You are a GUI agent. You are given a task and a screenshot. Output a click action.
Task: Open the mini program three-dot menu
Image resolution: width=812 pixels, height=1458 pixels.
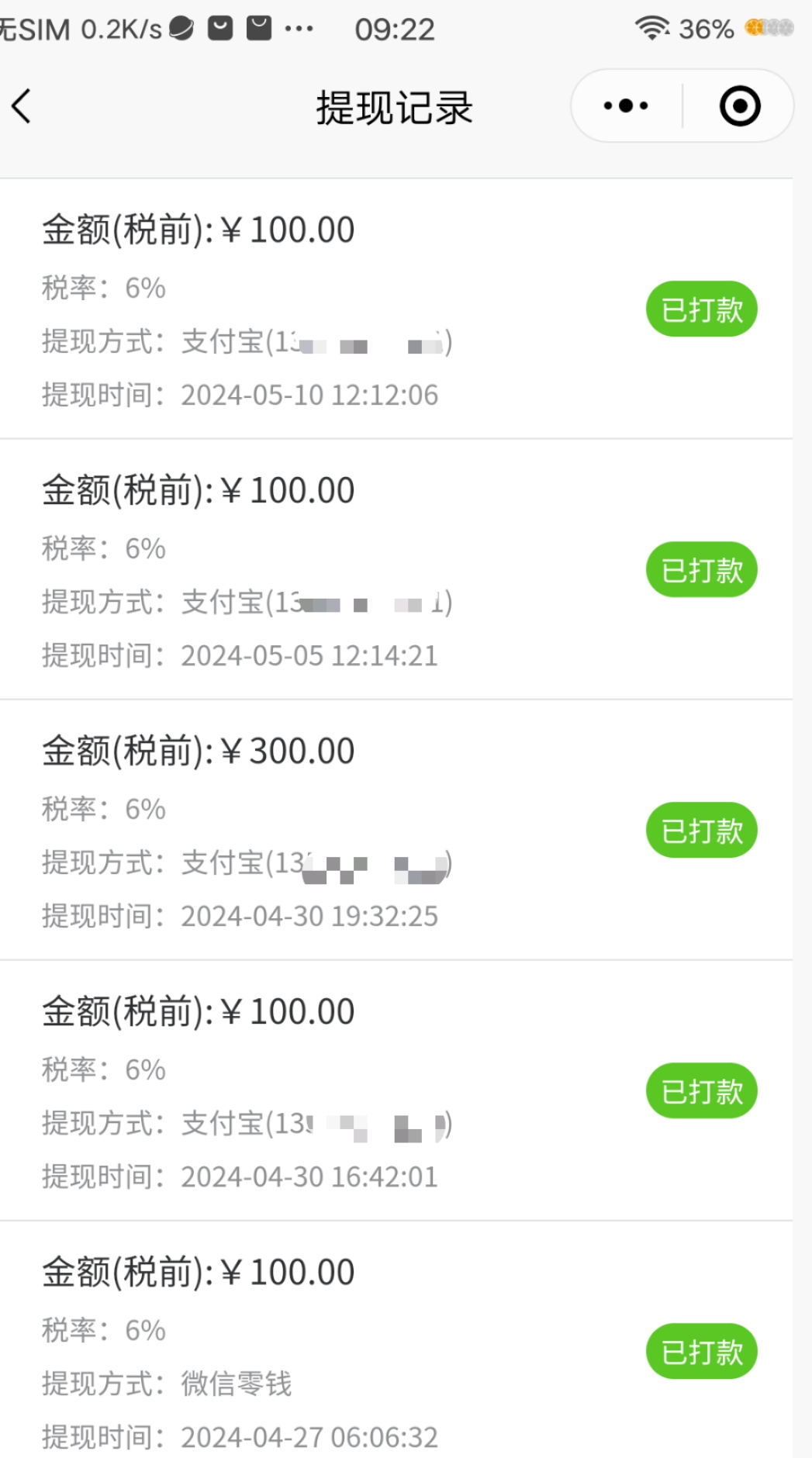626,105
